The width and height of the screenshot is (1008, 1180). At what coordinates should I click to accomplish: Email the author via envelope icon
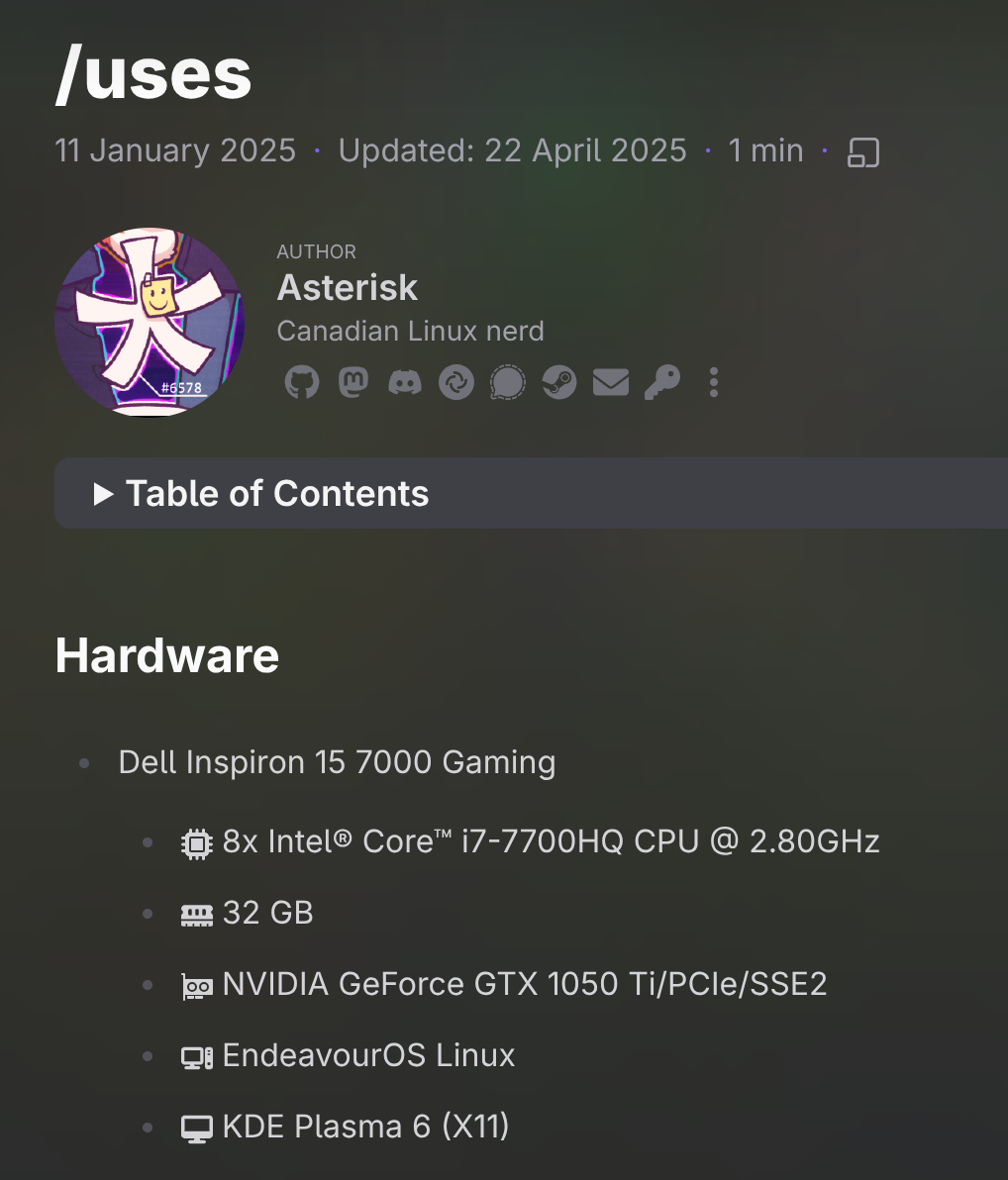pos(611,382)
